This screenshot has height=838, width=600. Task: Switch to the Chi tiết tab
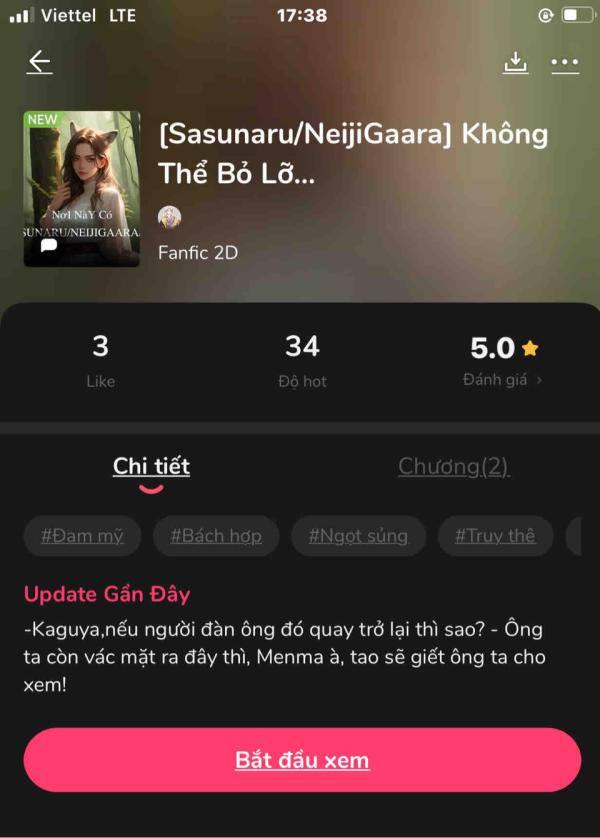coord(151,466)
